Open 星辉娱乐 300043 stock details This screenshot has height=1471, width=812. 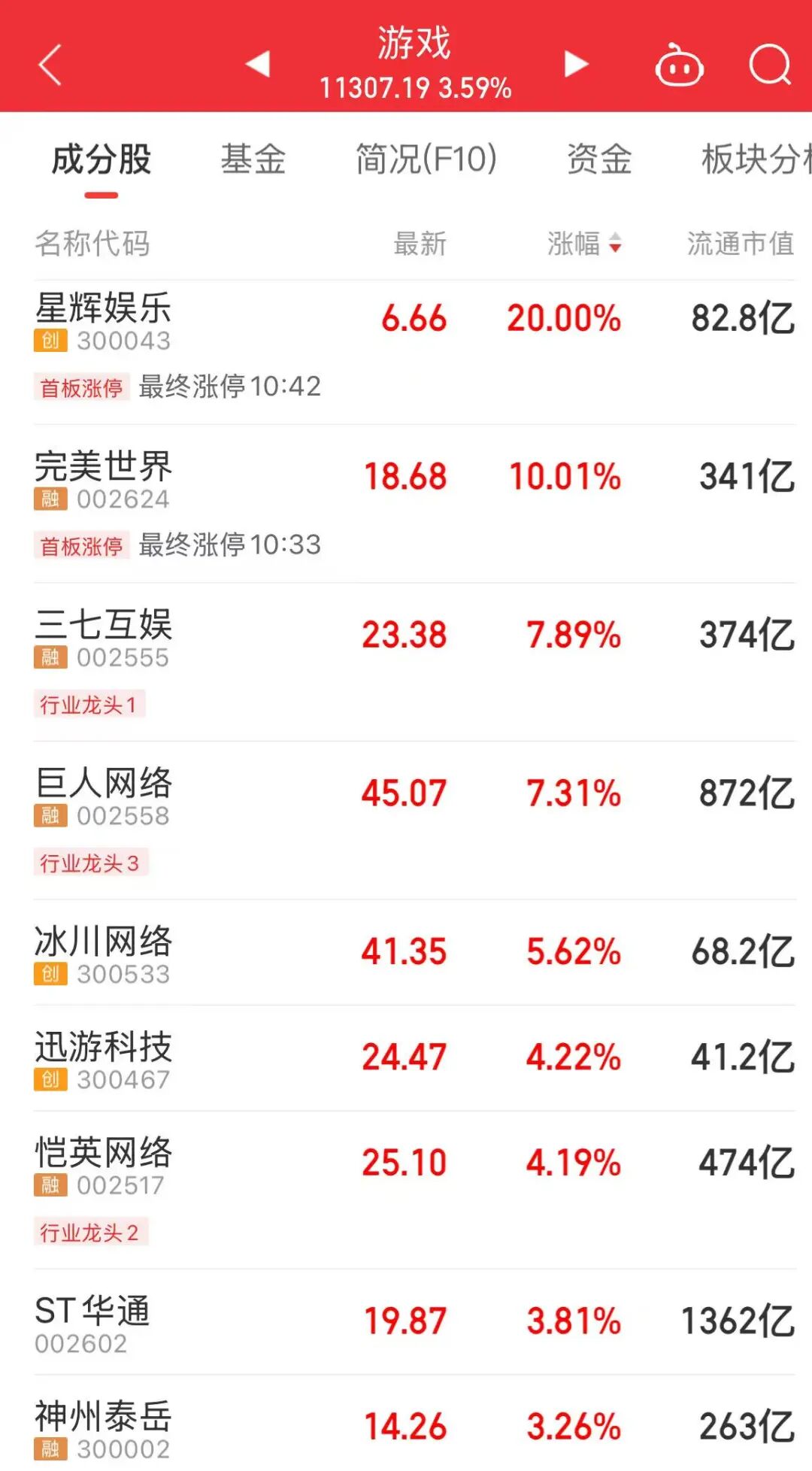(415, 352)
